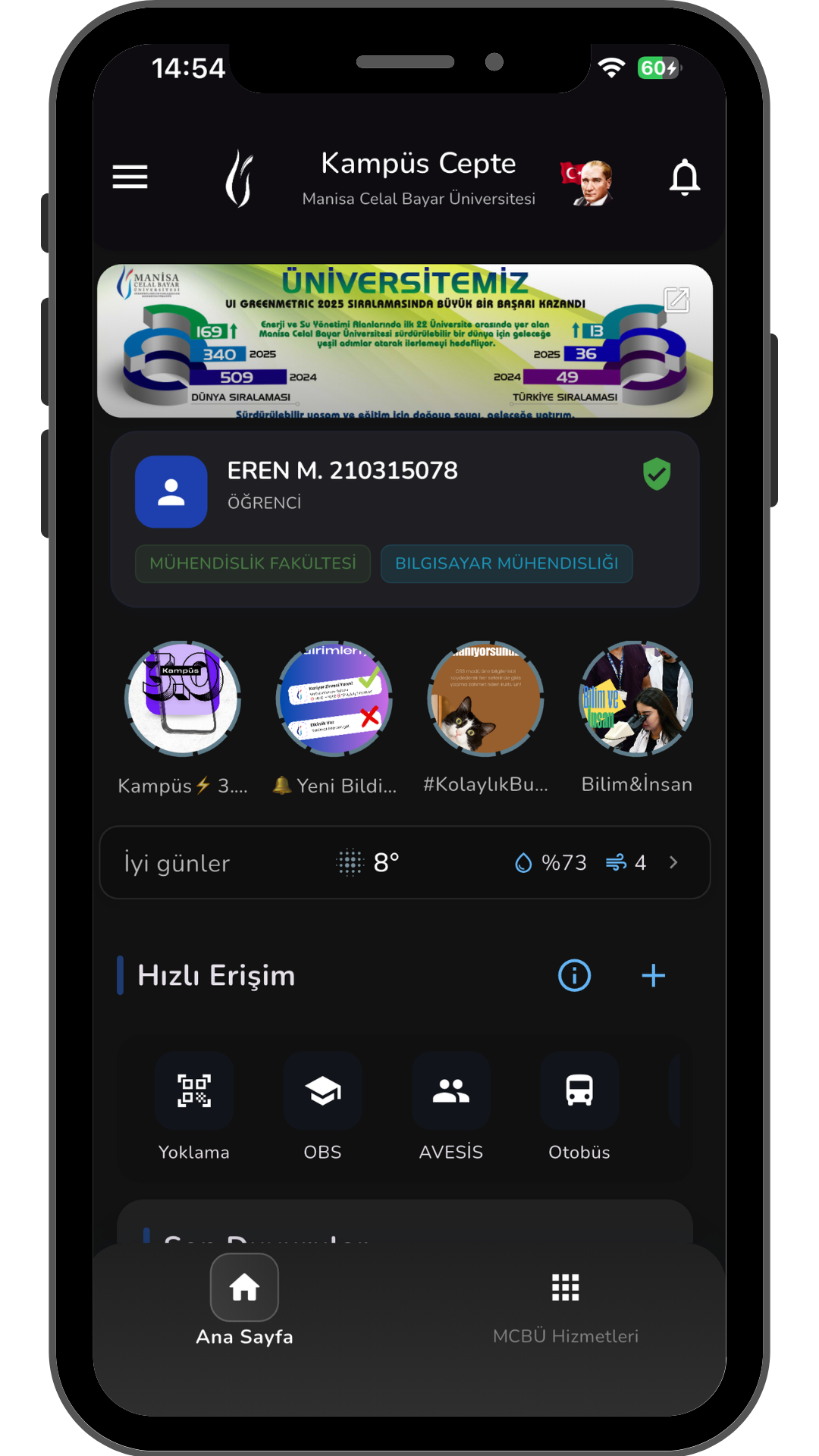Open the Yoklama QR shortcut
This screenshot has width=819, height=1456.
[194, 1091]
